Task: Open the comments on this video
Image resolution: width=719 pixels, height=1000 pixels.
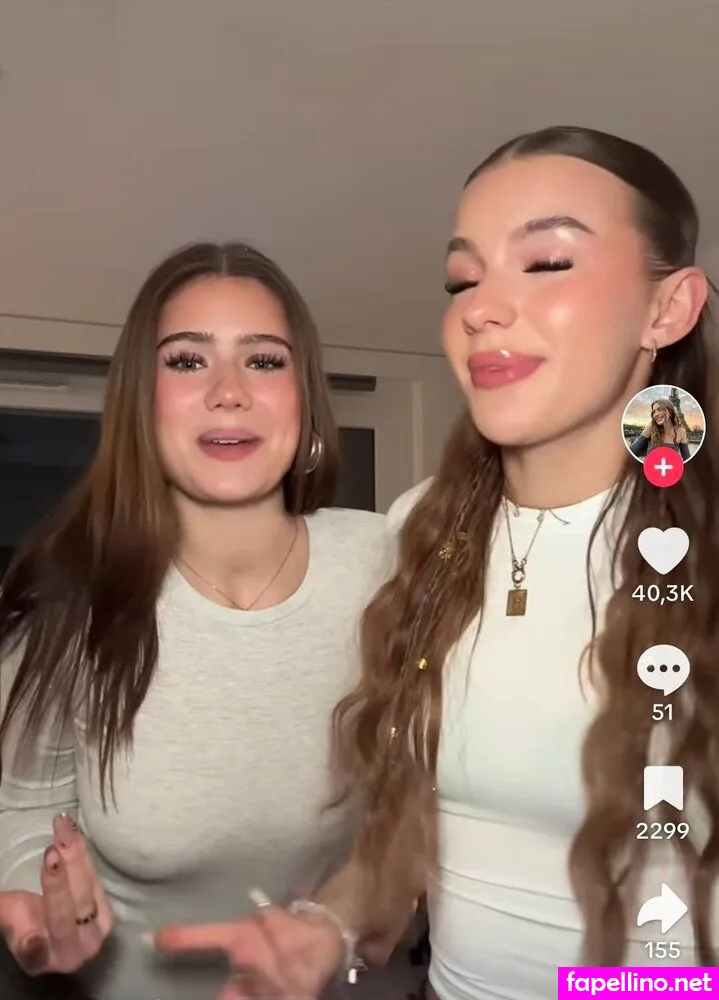Action: [663, 669]
